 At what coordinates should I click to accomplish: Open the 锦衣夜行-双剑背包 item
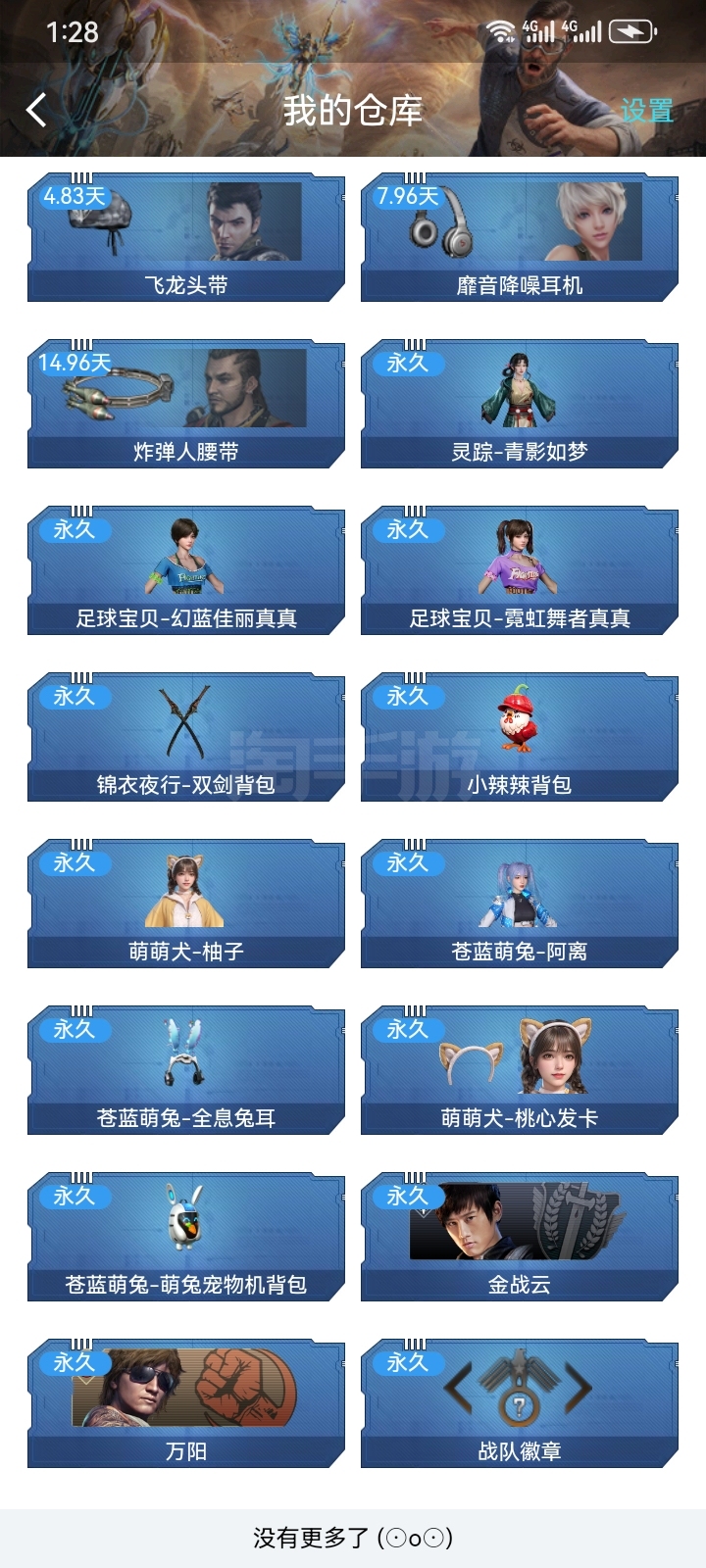(186, 738)
